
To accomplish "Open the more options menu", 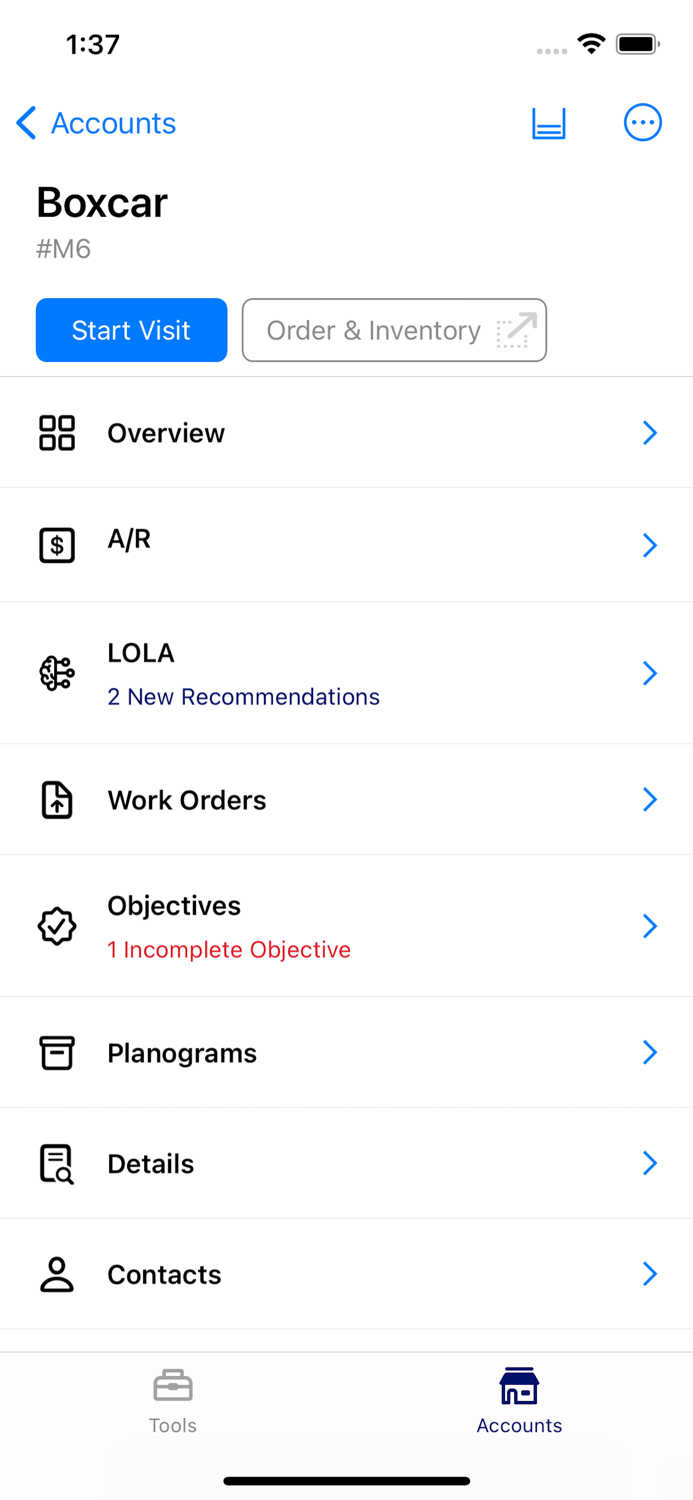I will 642,123.
